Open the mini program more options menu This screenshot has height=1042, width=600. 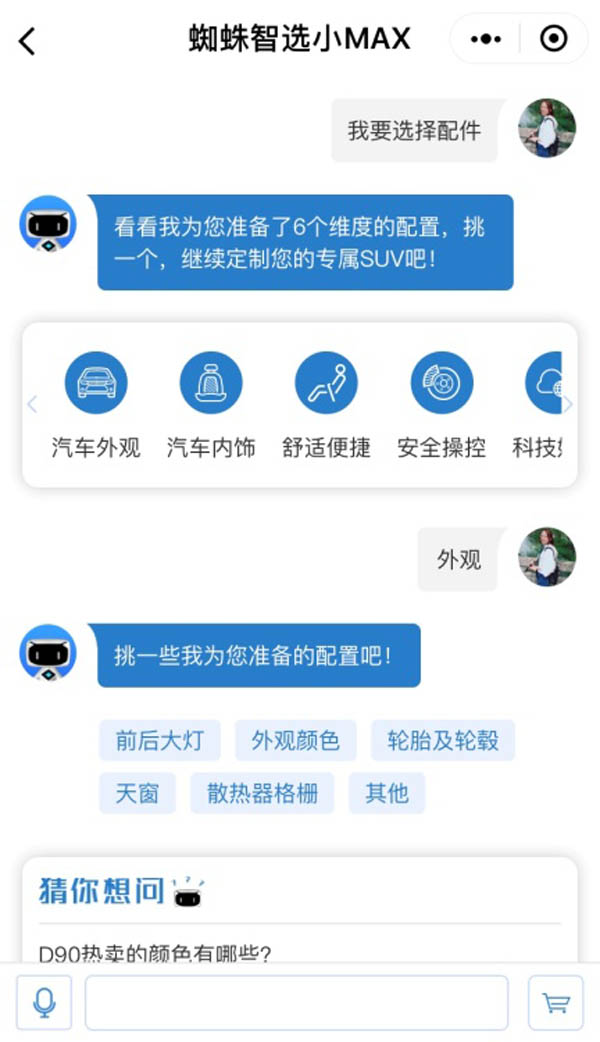tap(486, 39)
